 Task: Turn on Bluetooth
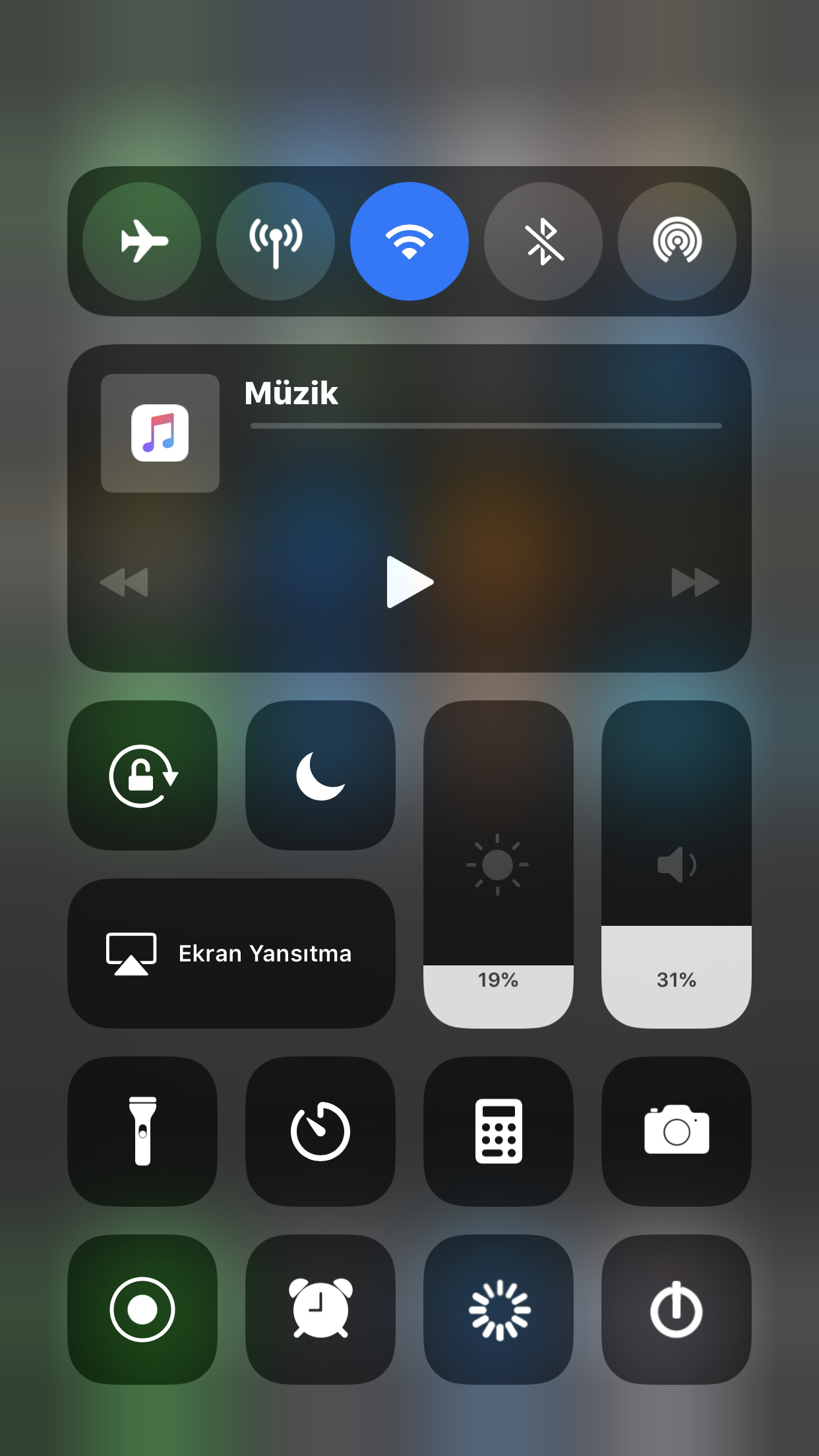coord(543,241)
